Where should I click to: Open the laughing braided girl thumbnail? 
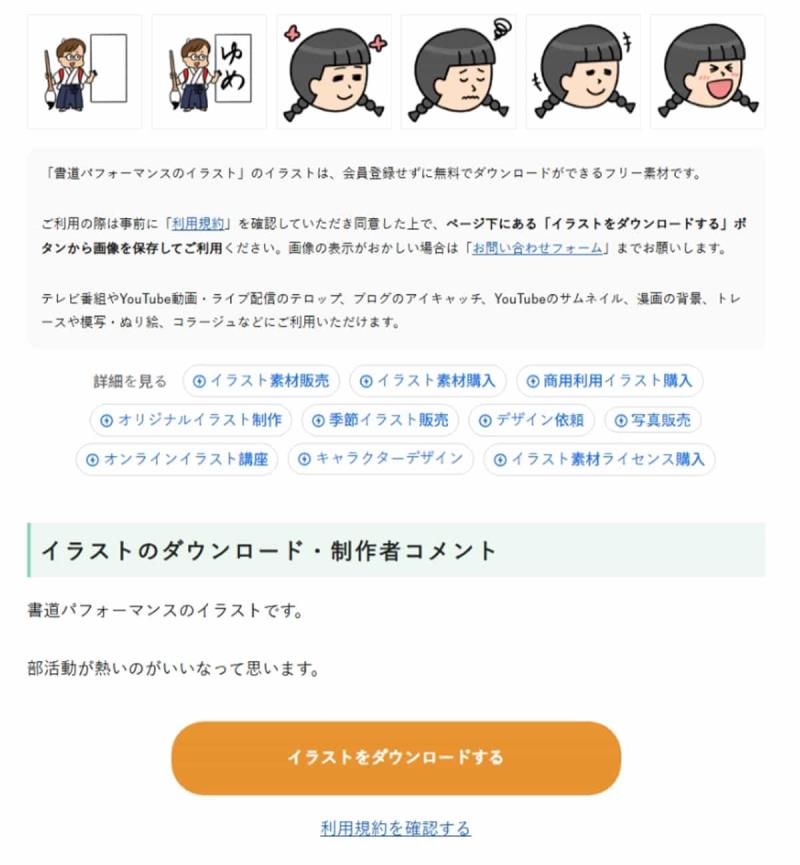pos(707,72)
